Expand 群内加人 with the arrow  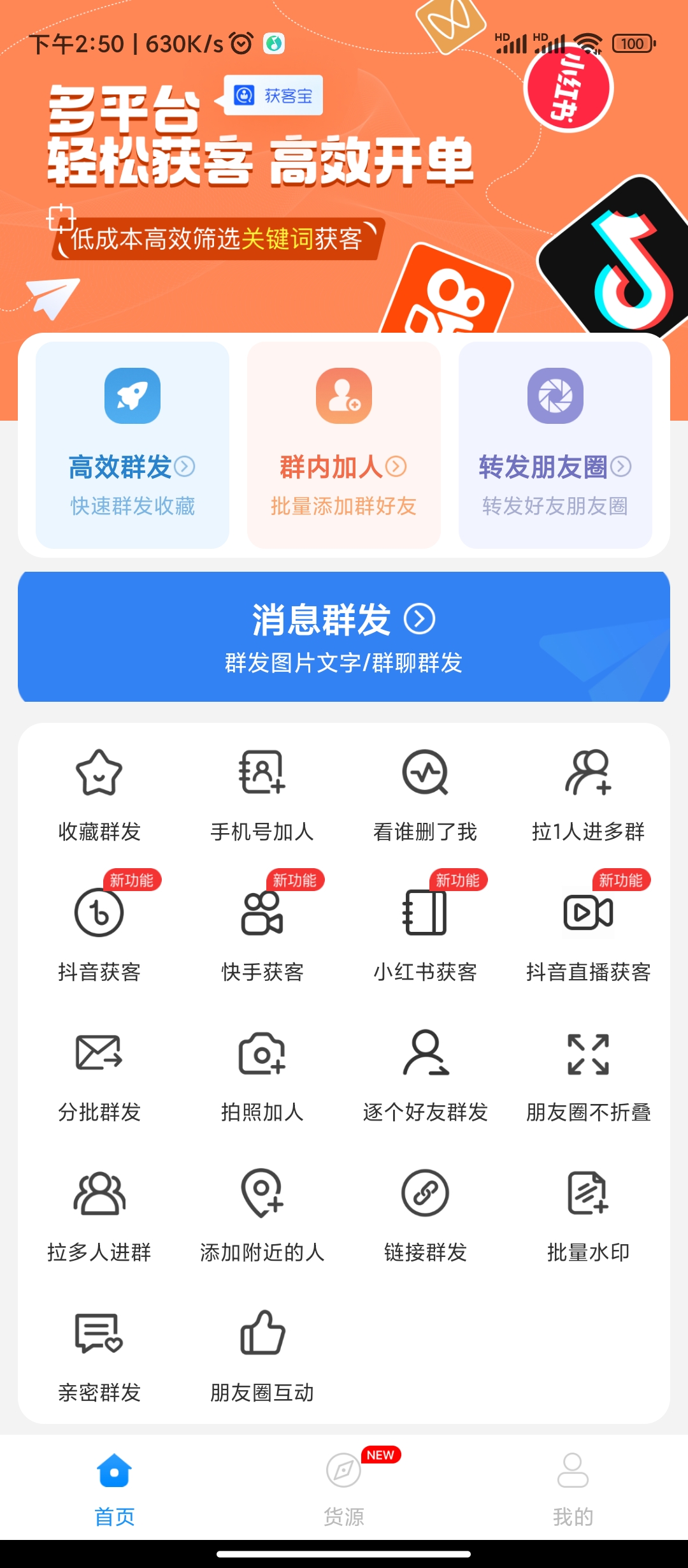pyautogui.click(x=398, y=467)
